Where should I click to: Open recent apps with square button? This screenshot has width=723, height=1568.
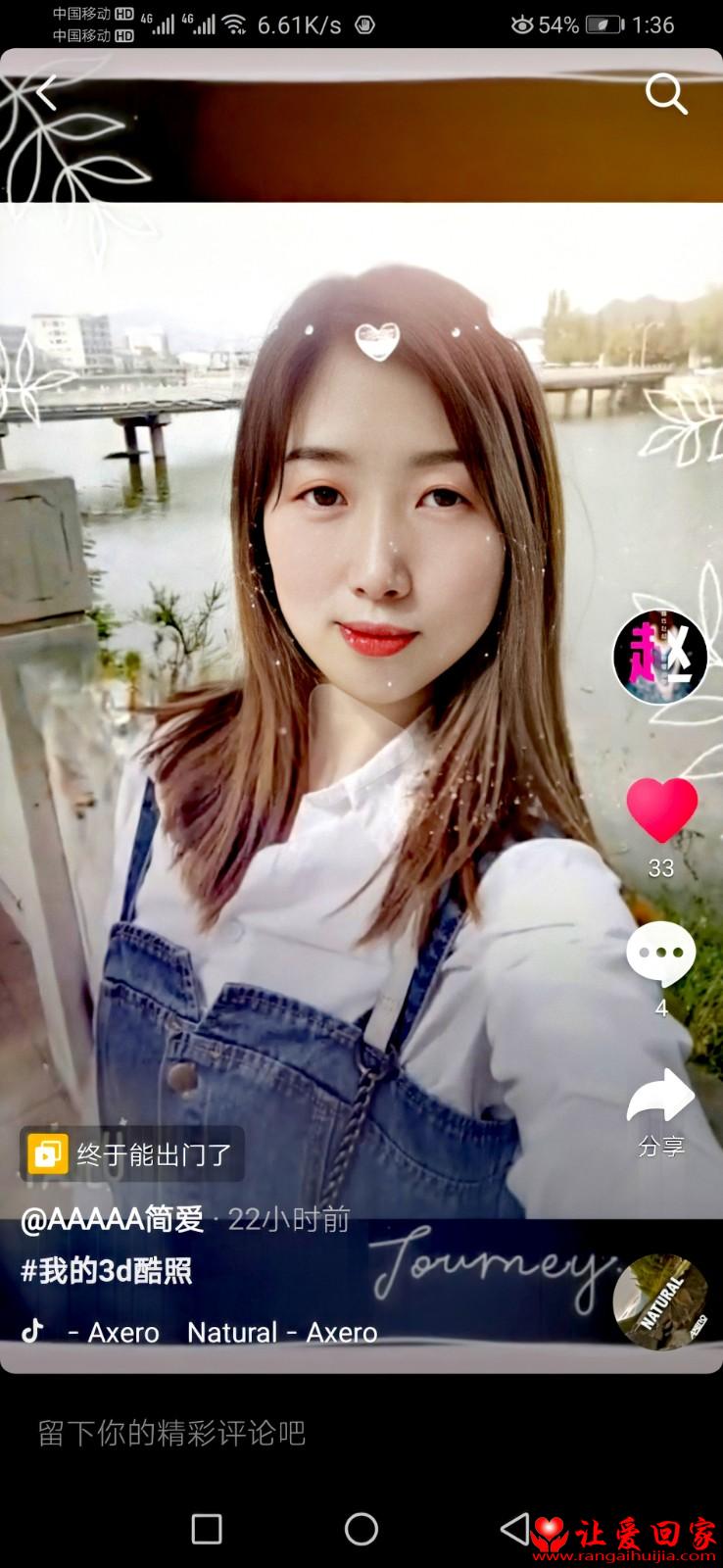coord(207,1529)
